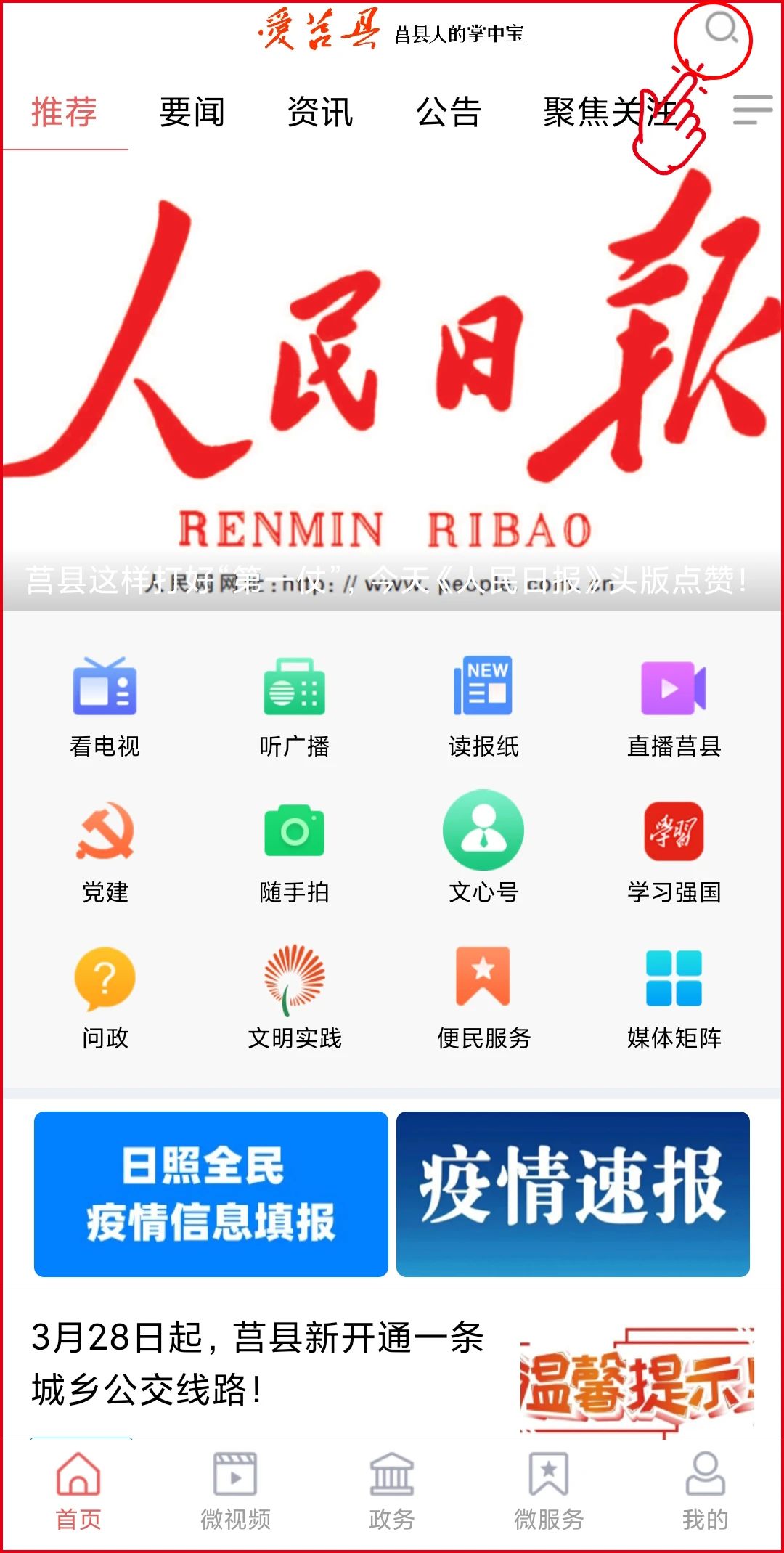Select the 公告 tab

click(x=449, y=113)
